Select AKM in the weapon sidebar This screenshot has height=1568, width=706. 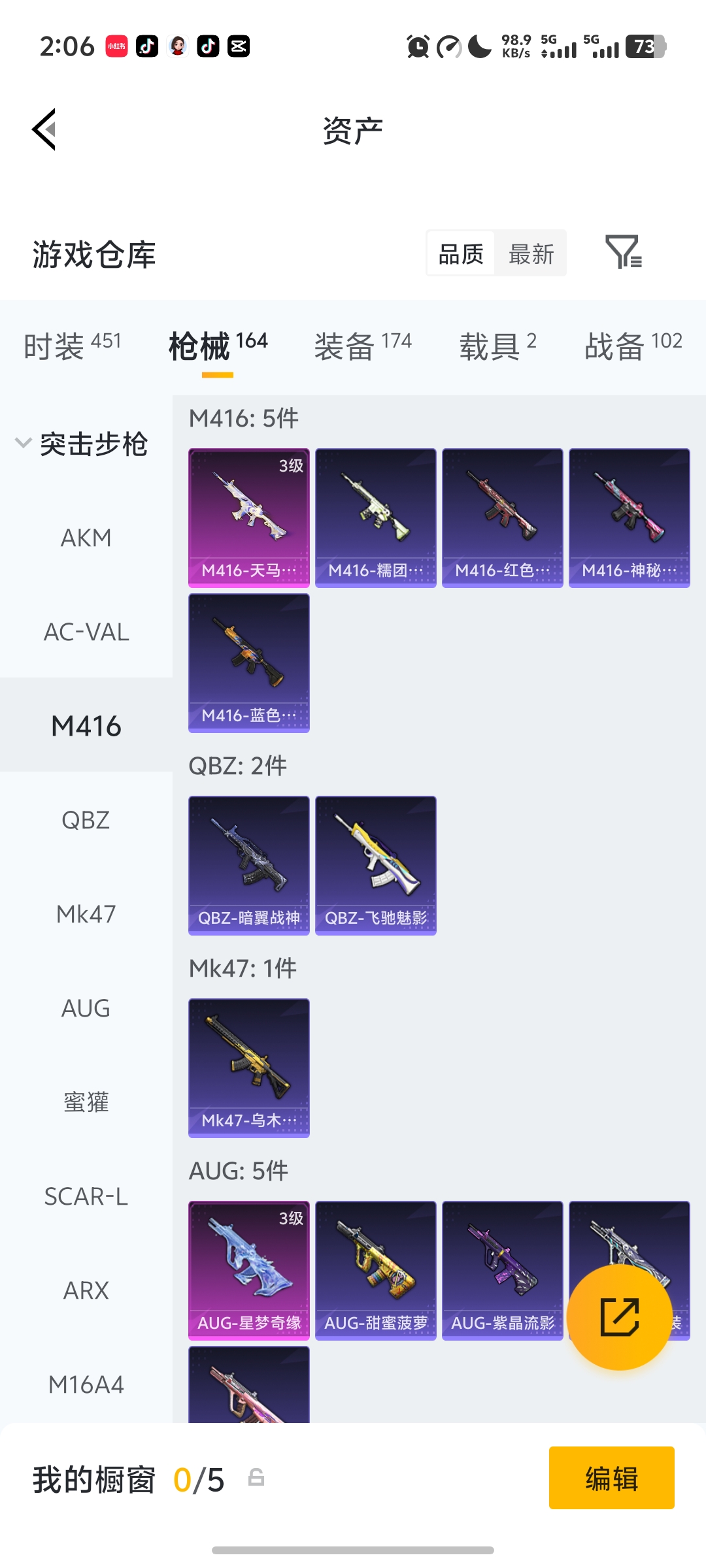pos(86,537)
